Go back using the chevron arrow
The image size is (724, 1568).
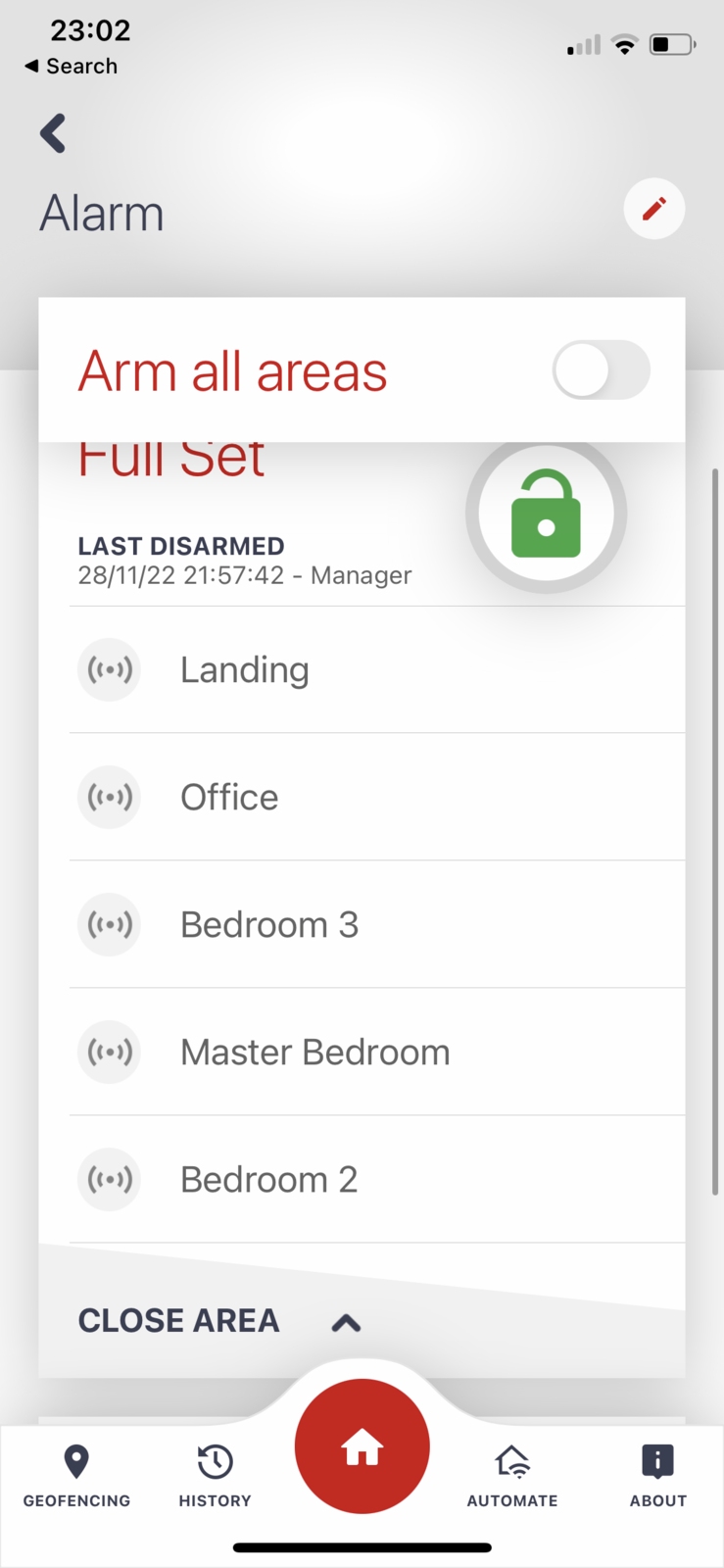53,133
